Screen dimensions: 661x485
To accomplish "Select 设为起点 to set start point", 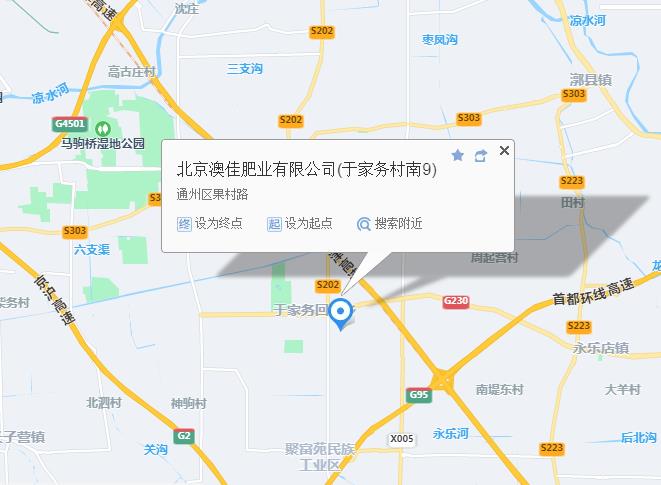I will [300, 224].
